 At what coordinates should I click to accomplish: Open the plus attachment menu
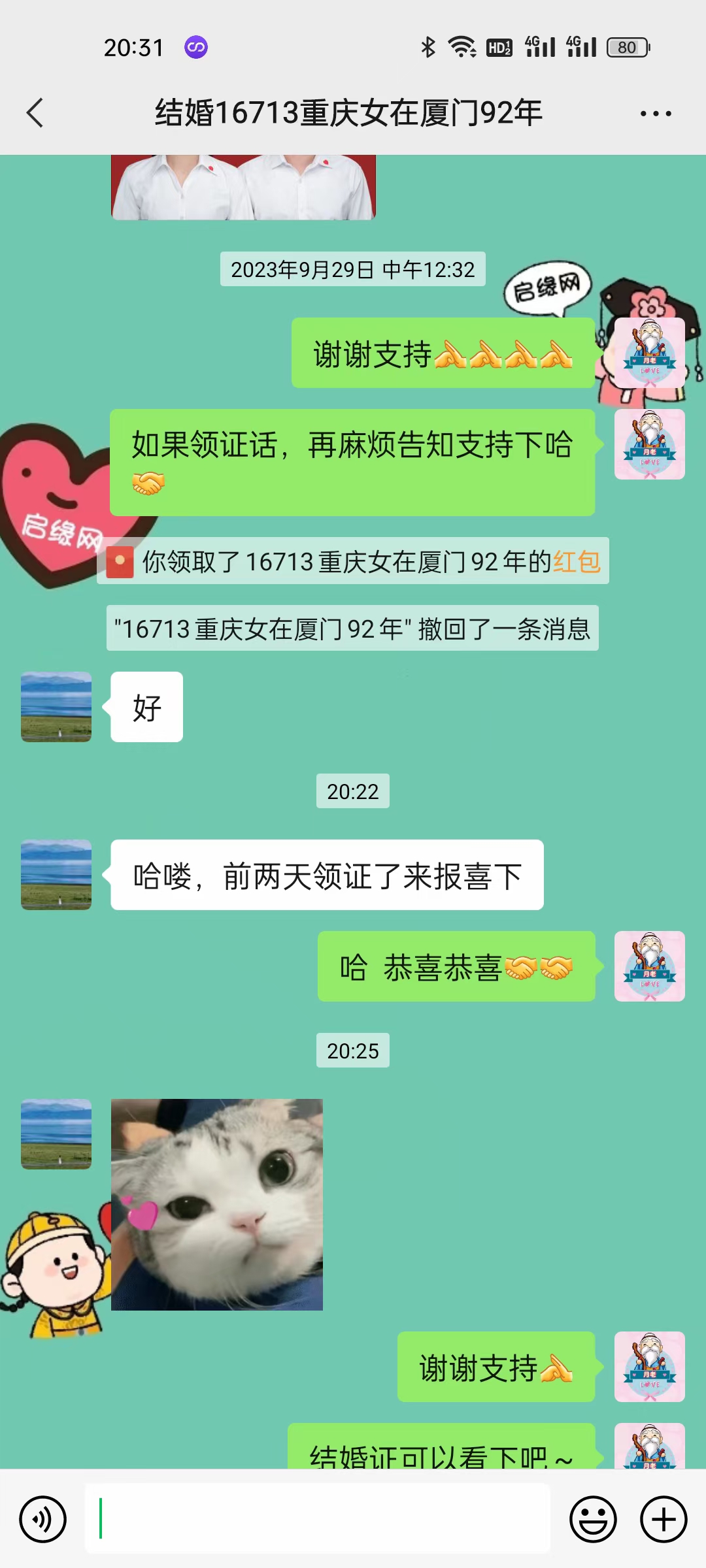[x=663, y=1519]
